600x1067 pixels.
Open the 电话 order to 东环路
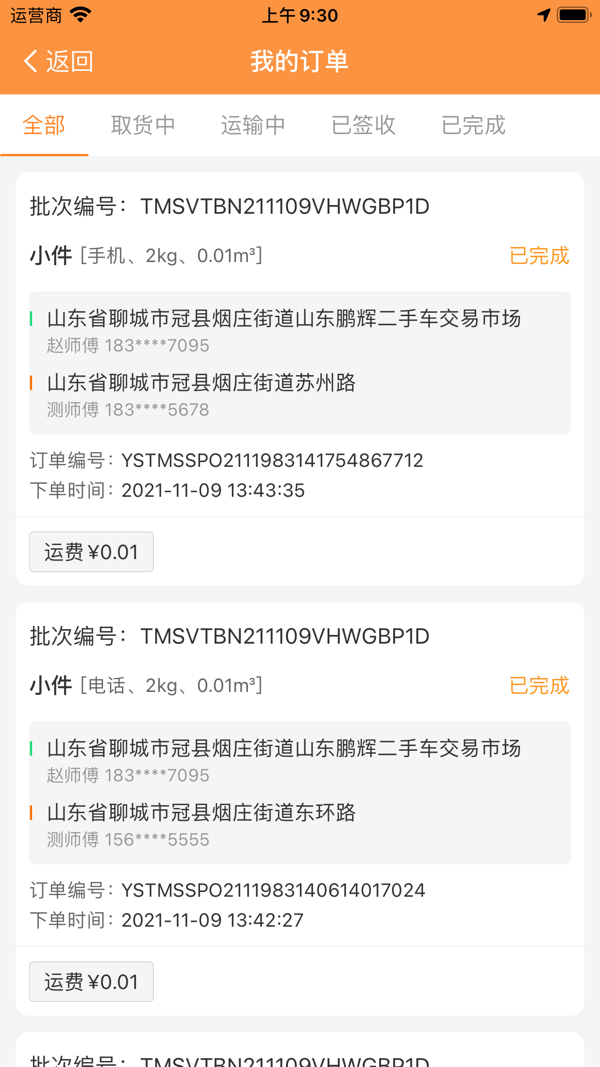pyautogui.click(x=300, y=793)
